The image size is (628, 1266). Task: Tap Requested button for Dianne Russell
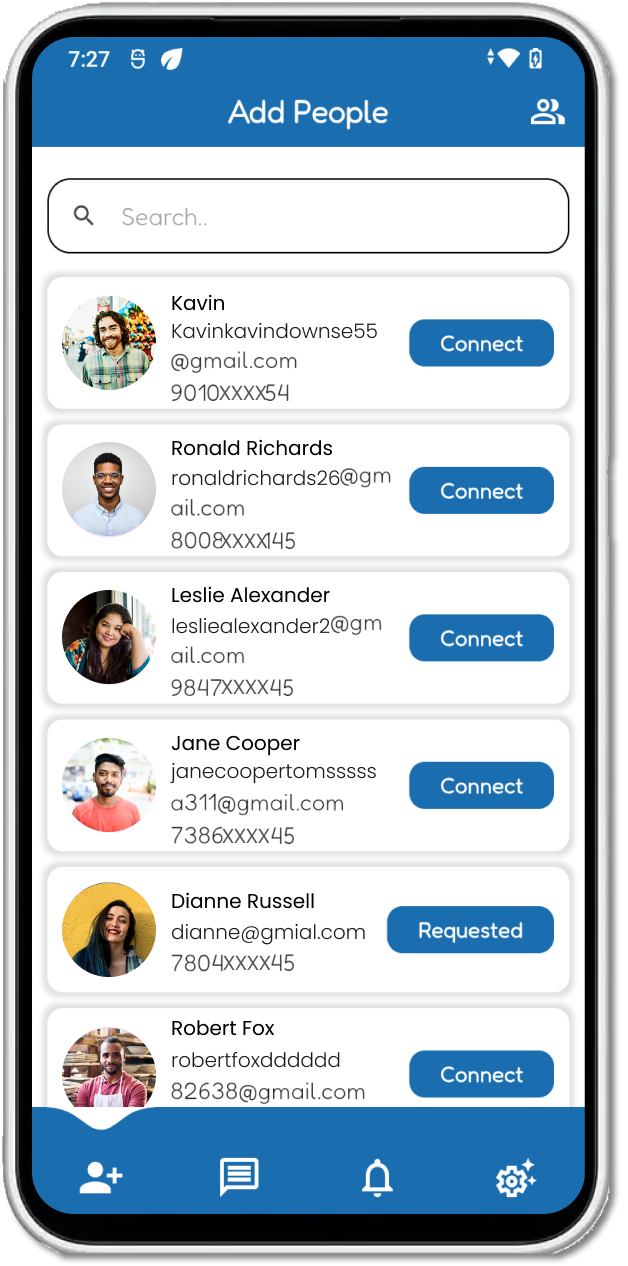click(470, 930)
